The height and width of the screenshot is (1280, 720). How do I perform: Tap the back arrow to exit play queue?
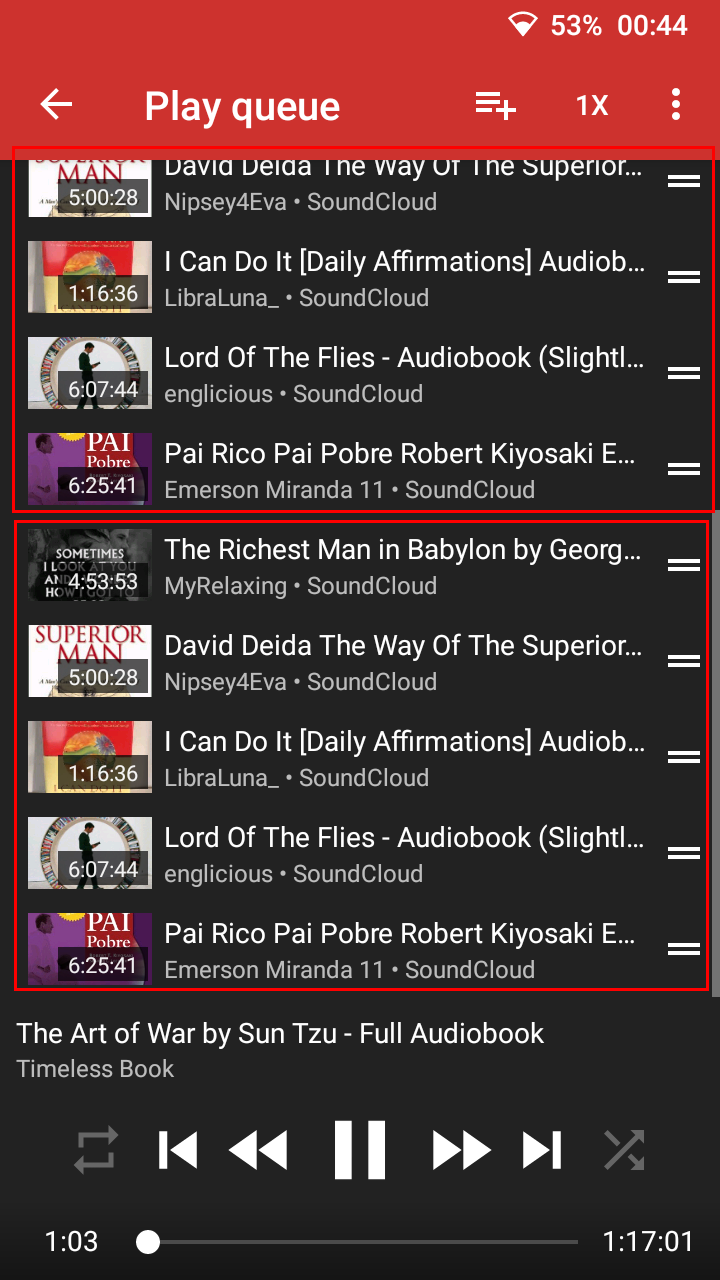click(x=56, y=104)
